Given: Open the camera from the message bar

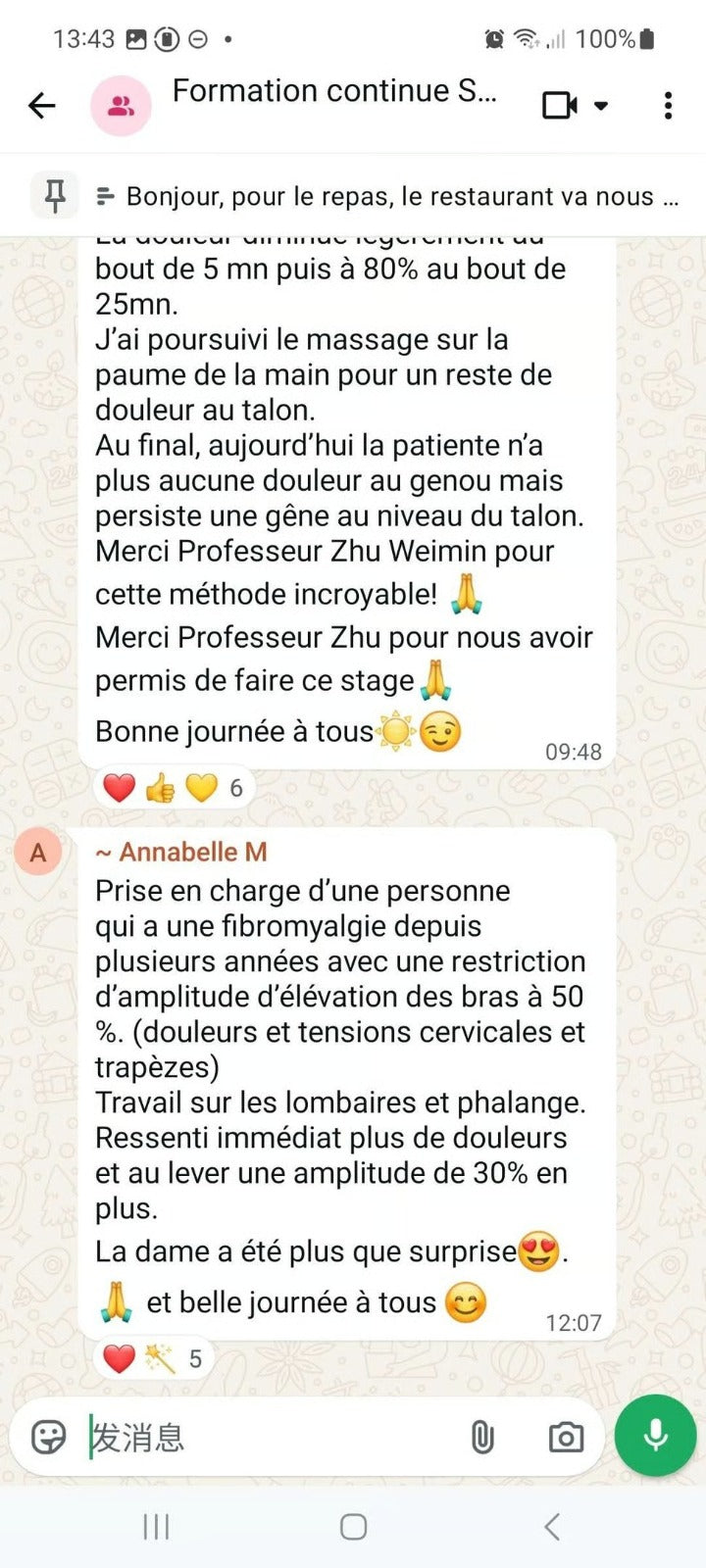Looking at the screenshot, I should (x=566, y=1437).
